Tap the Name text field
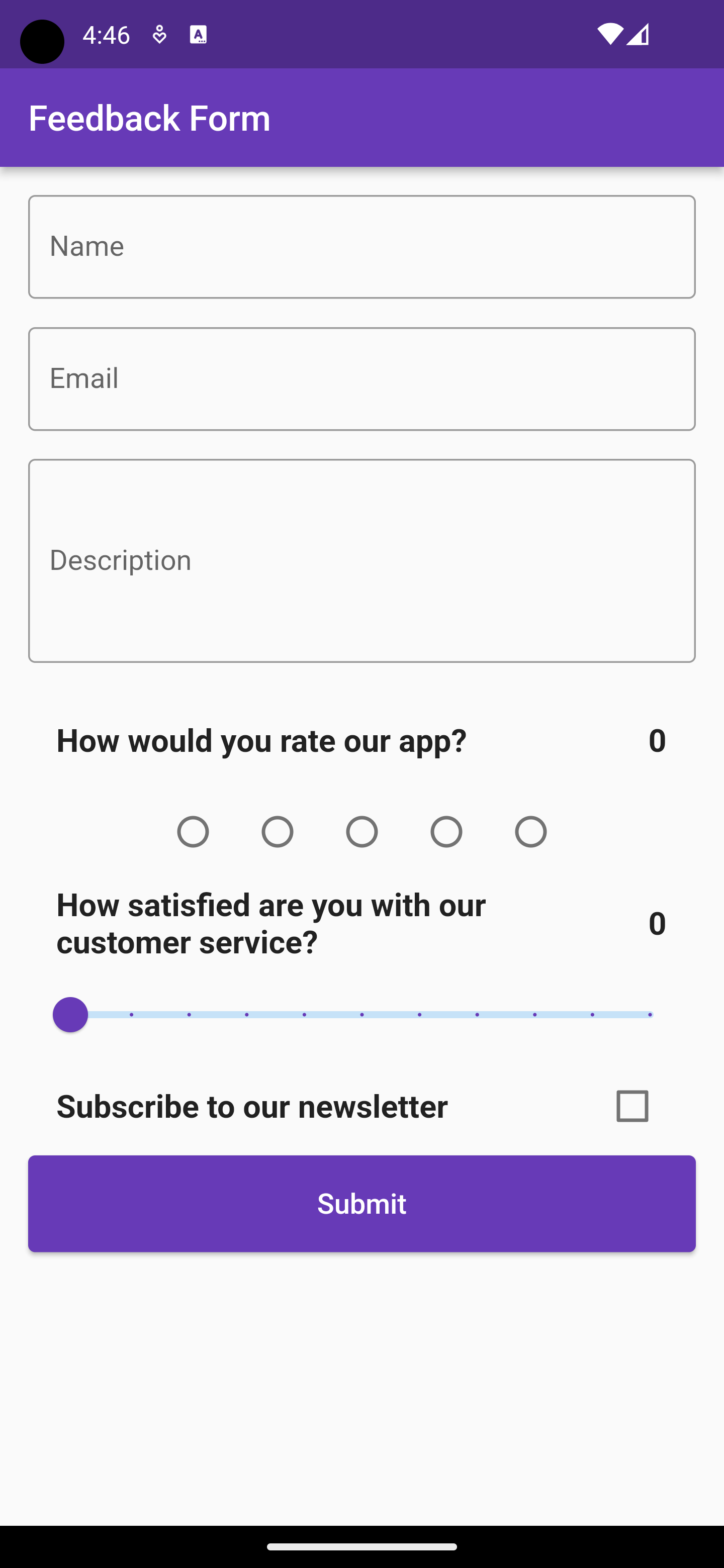 [x=361, y=247]
